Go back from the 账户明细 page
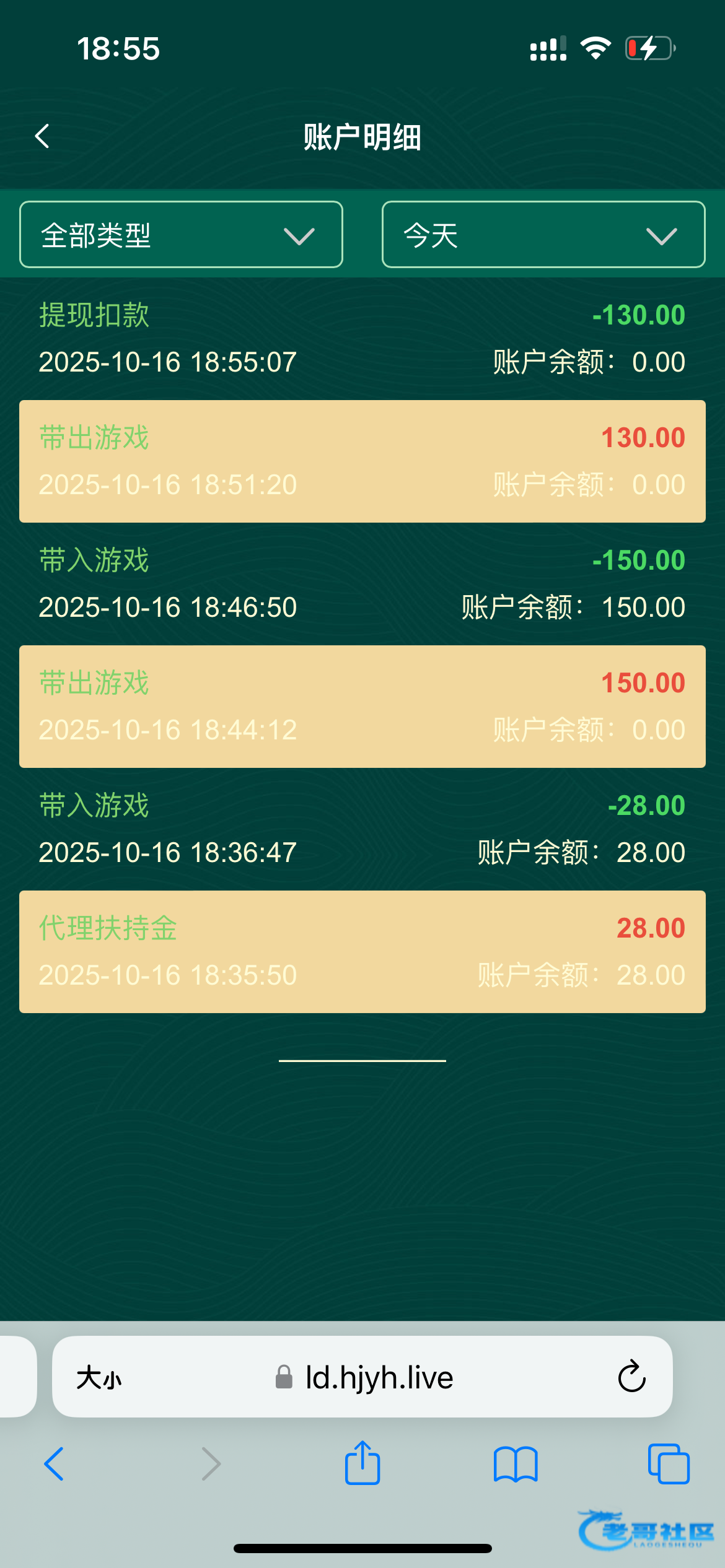The width and height of the screenshot is (725, 1568). pyautogui.click(x=42, y=136)
